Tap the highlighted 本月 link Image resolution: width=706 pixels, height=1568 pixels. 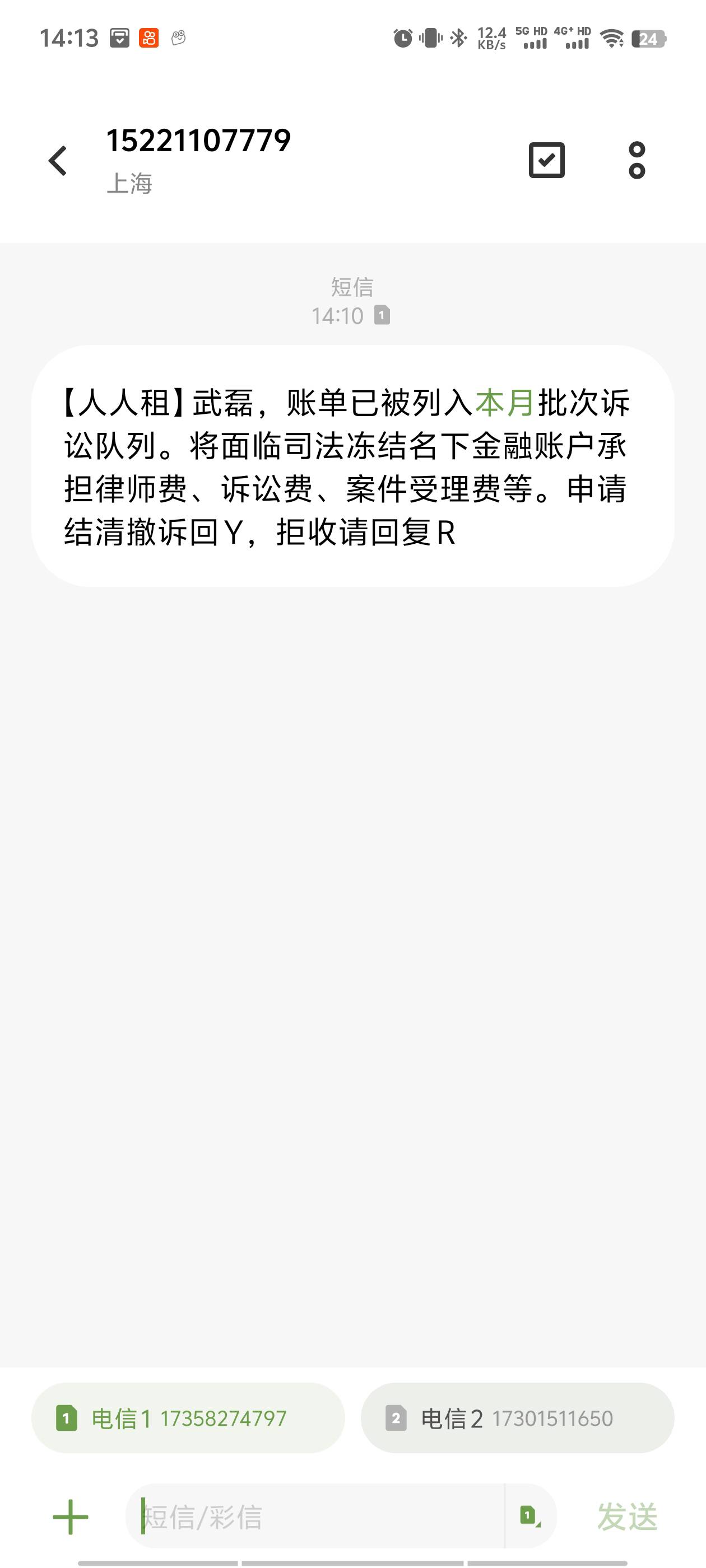tap(504, 403)
